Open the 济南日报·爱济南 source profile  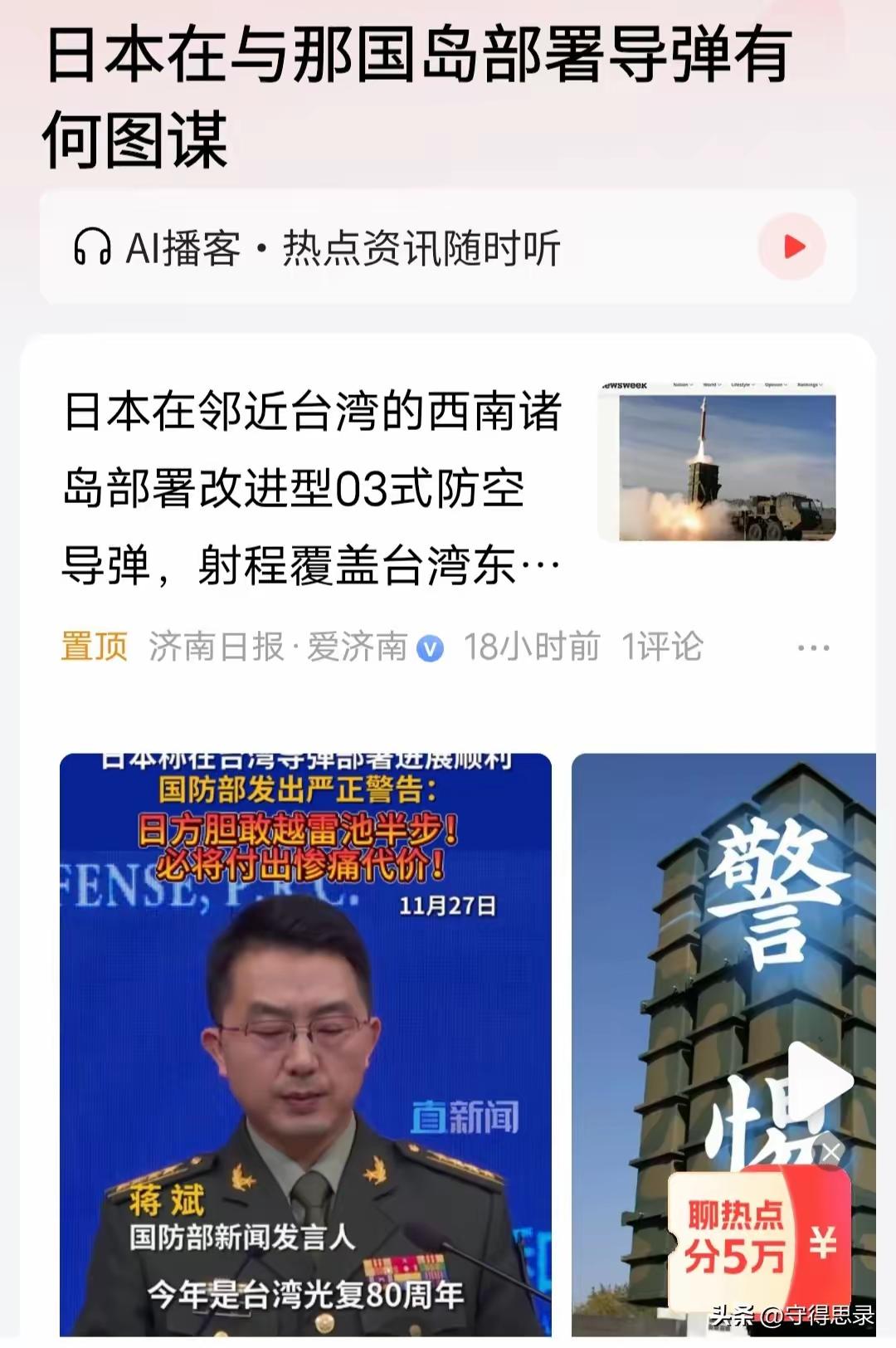coord(278,647)
